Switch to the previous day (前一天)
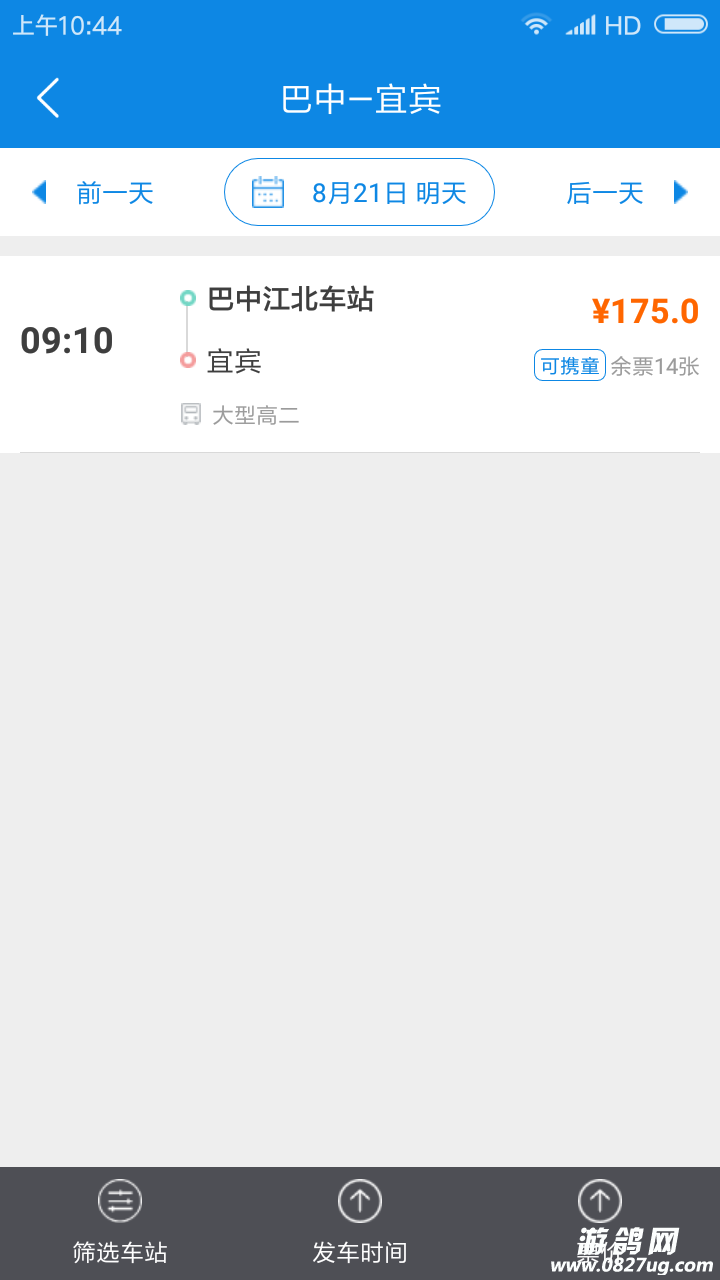The width and height of the screenshot is (720, 1280). tap(94, 192)
